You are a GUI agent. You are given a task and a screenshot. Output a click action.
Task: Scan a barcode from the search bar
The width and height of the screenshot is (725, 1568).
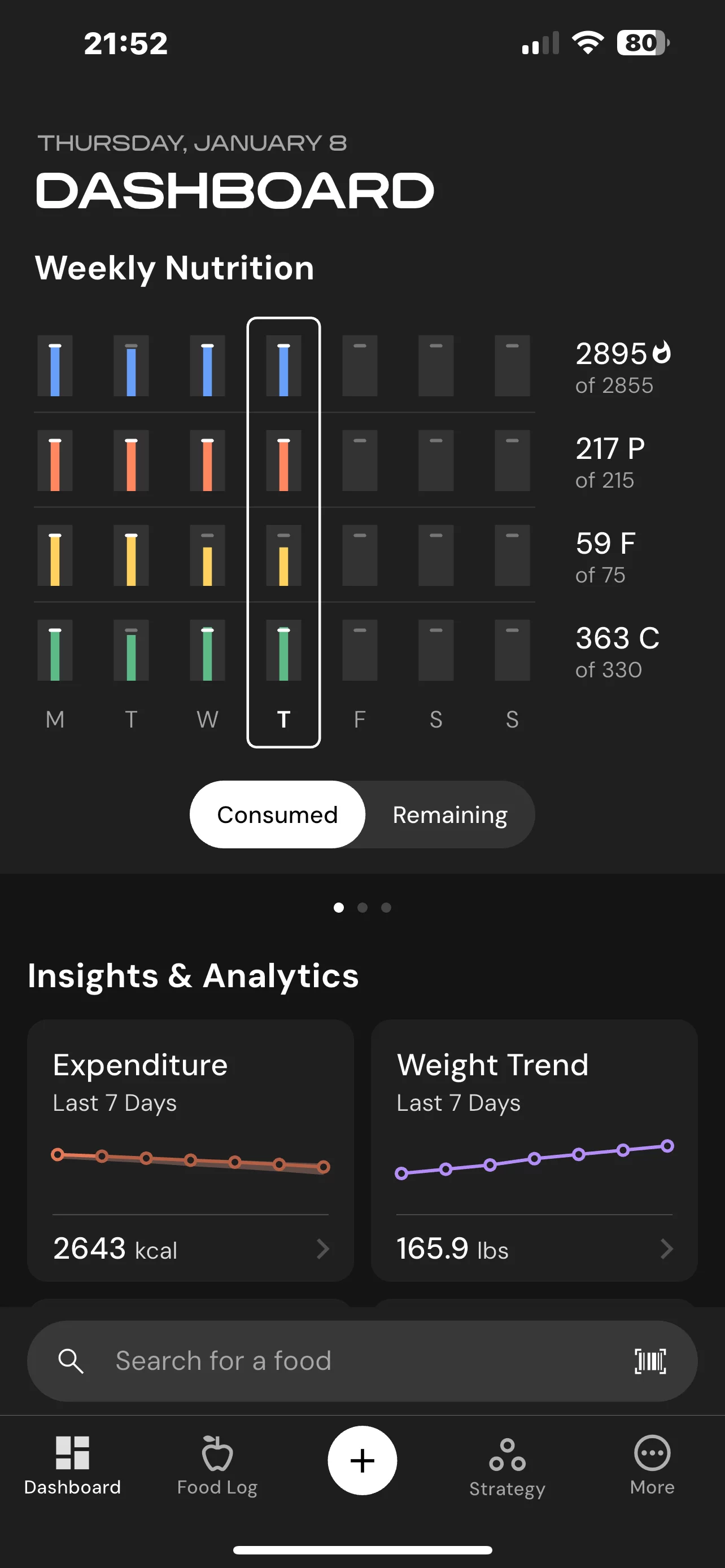coord(649,1361)
